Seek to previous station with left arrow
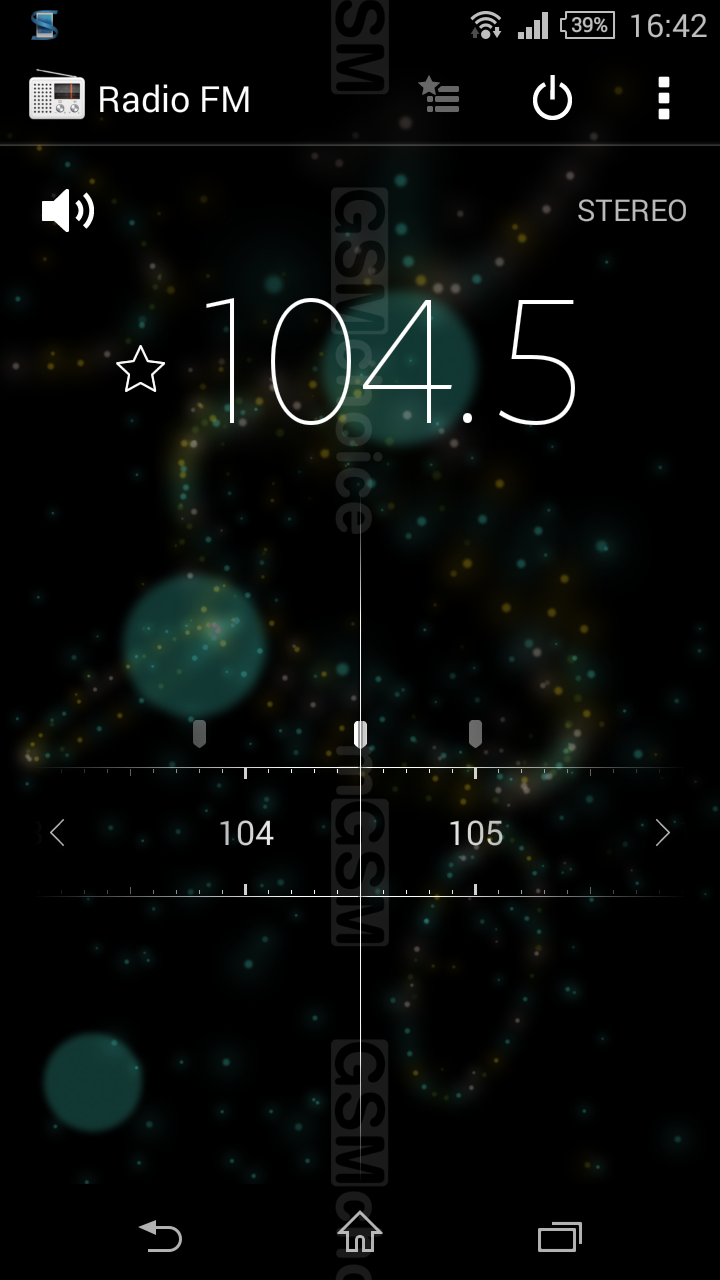Screen dimensions: 720x1280 (x=57, y=833)
